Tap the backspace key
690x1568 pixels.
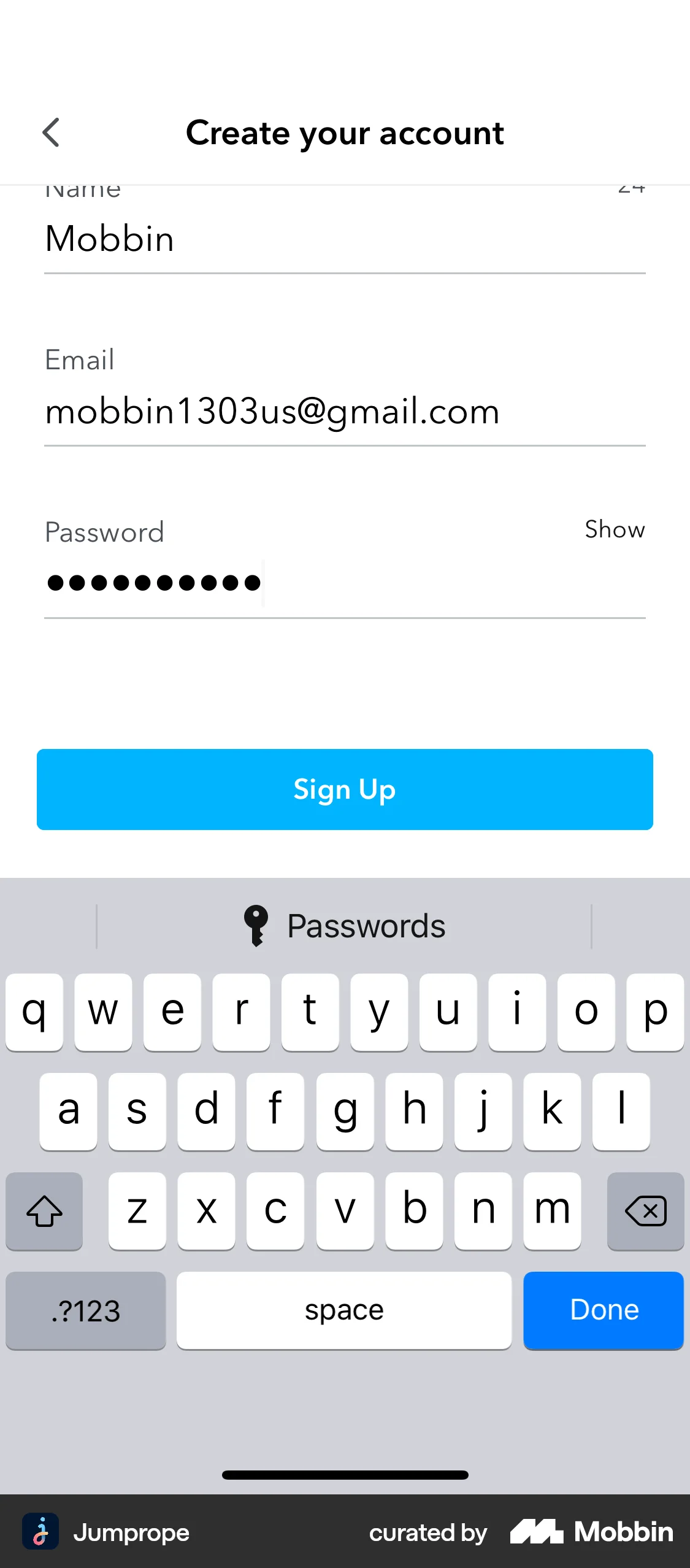point(645,1212)
